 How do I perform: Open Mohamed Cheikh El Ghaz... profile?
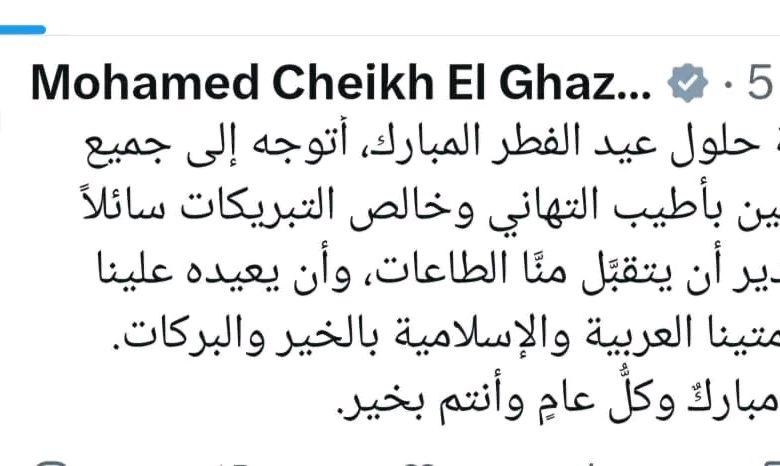click(340, 85)
